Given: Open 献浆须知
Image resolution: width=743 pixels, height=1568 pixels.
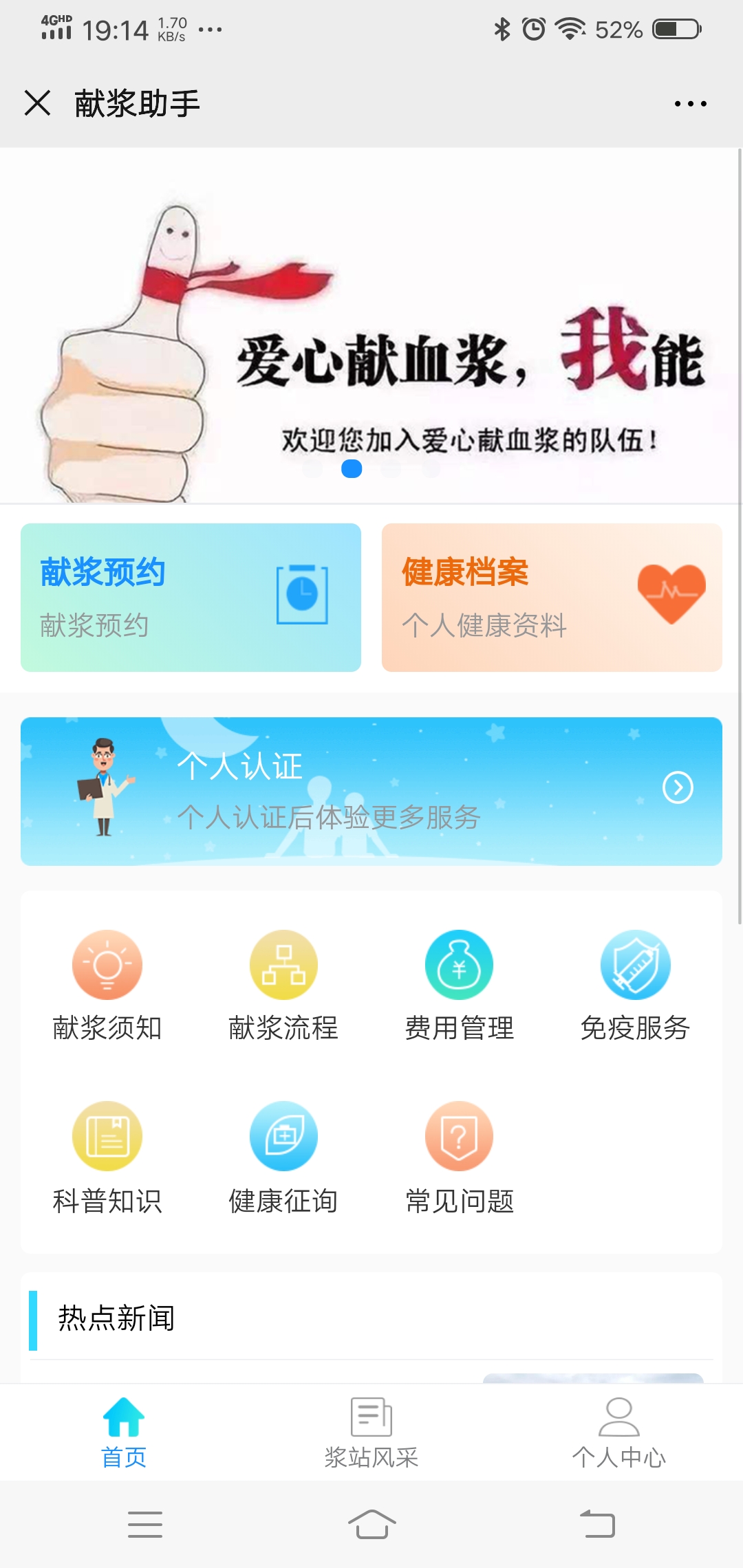Looking at the screenshot, I should (107, 985).
